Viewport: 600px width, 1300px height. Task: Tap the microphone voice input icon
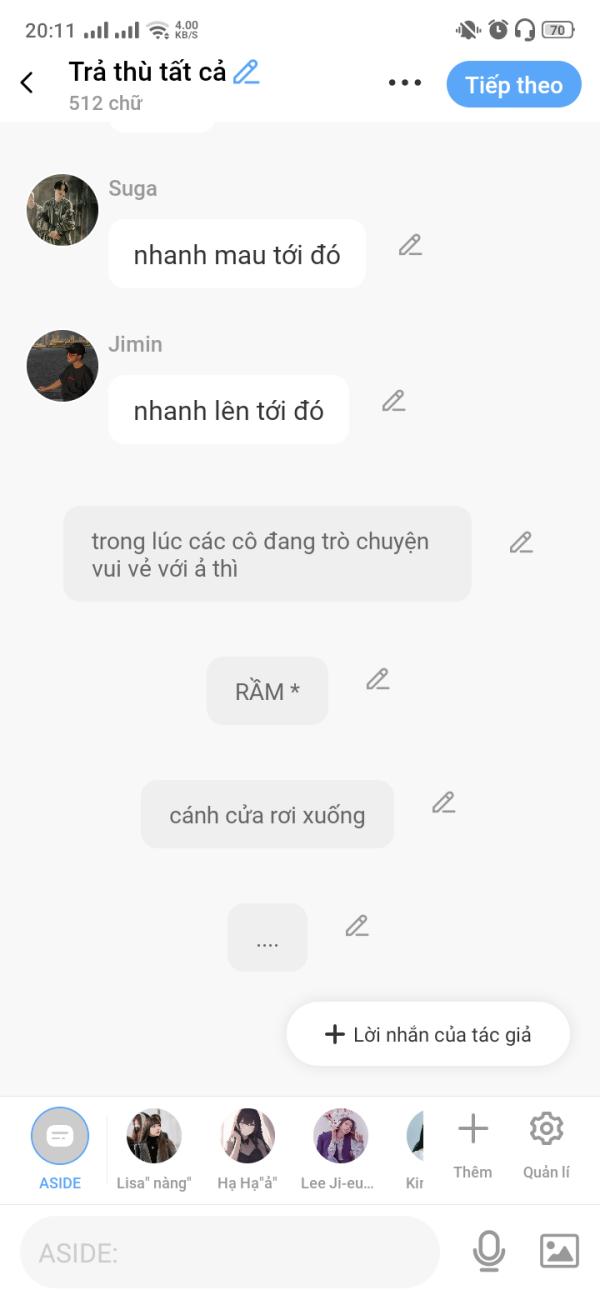(x=488, y=1251)
